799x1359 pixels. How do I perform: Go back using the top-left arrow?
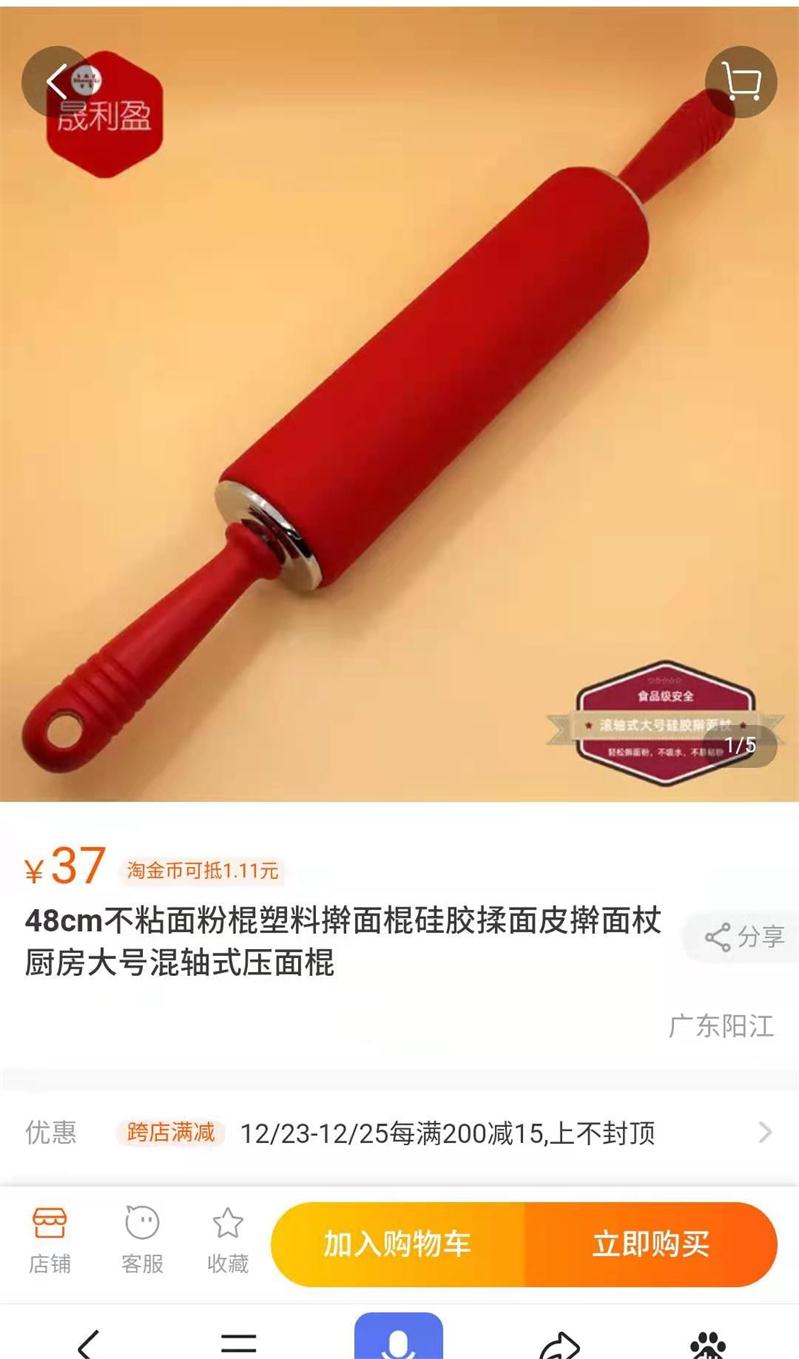(56, 82)
